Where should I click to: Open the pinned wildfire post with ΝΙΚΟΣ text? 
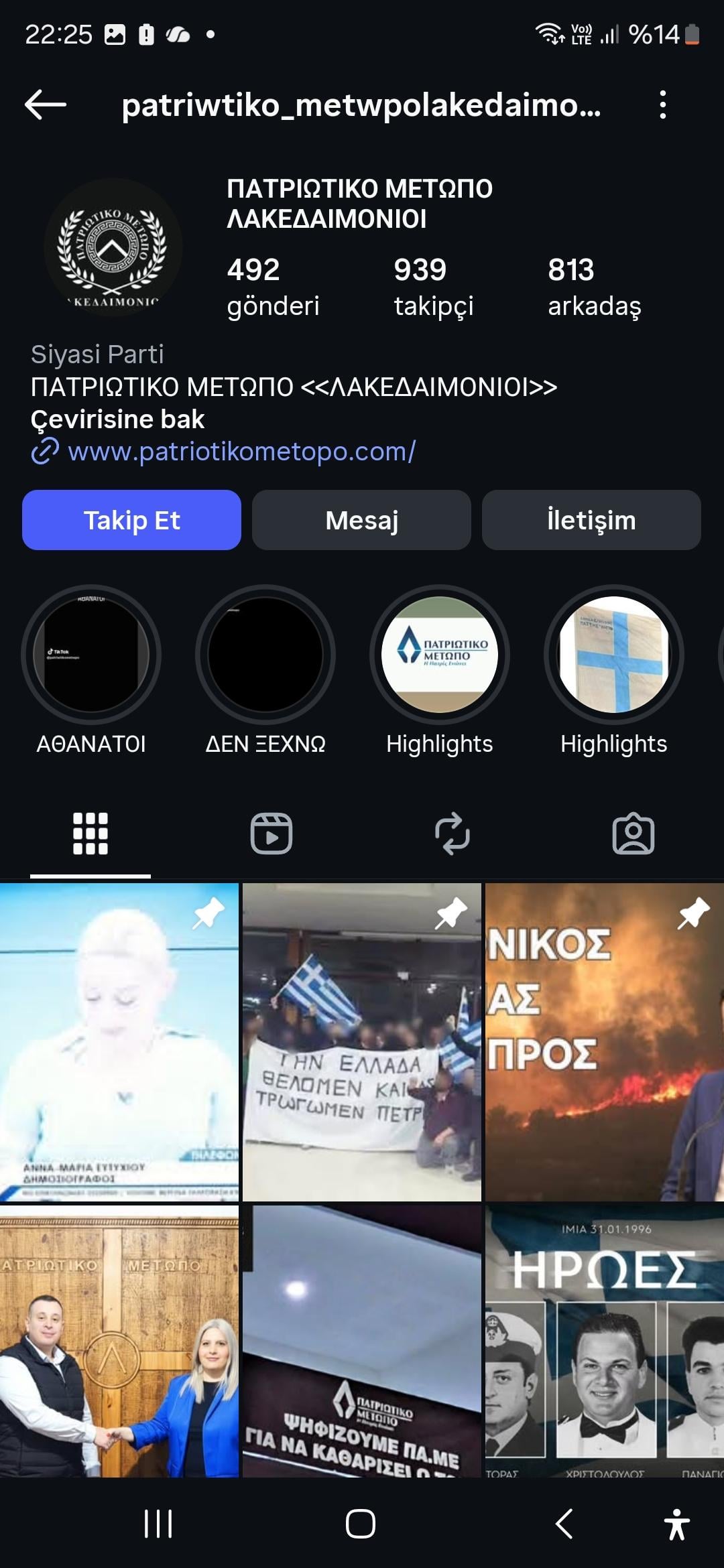coord(604,1042)
